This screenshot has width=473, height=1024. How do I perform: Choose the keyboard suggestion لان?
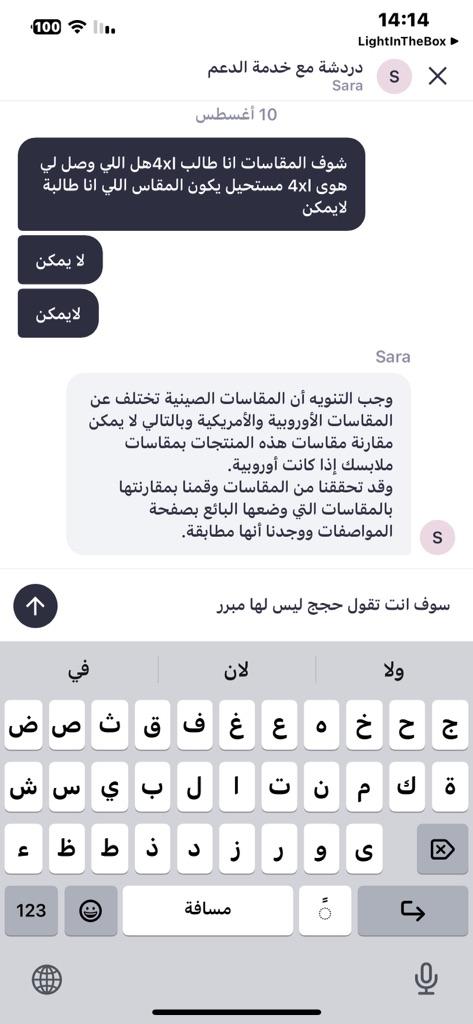click(x=236, y=670)
